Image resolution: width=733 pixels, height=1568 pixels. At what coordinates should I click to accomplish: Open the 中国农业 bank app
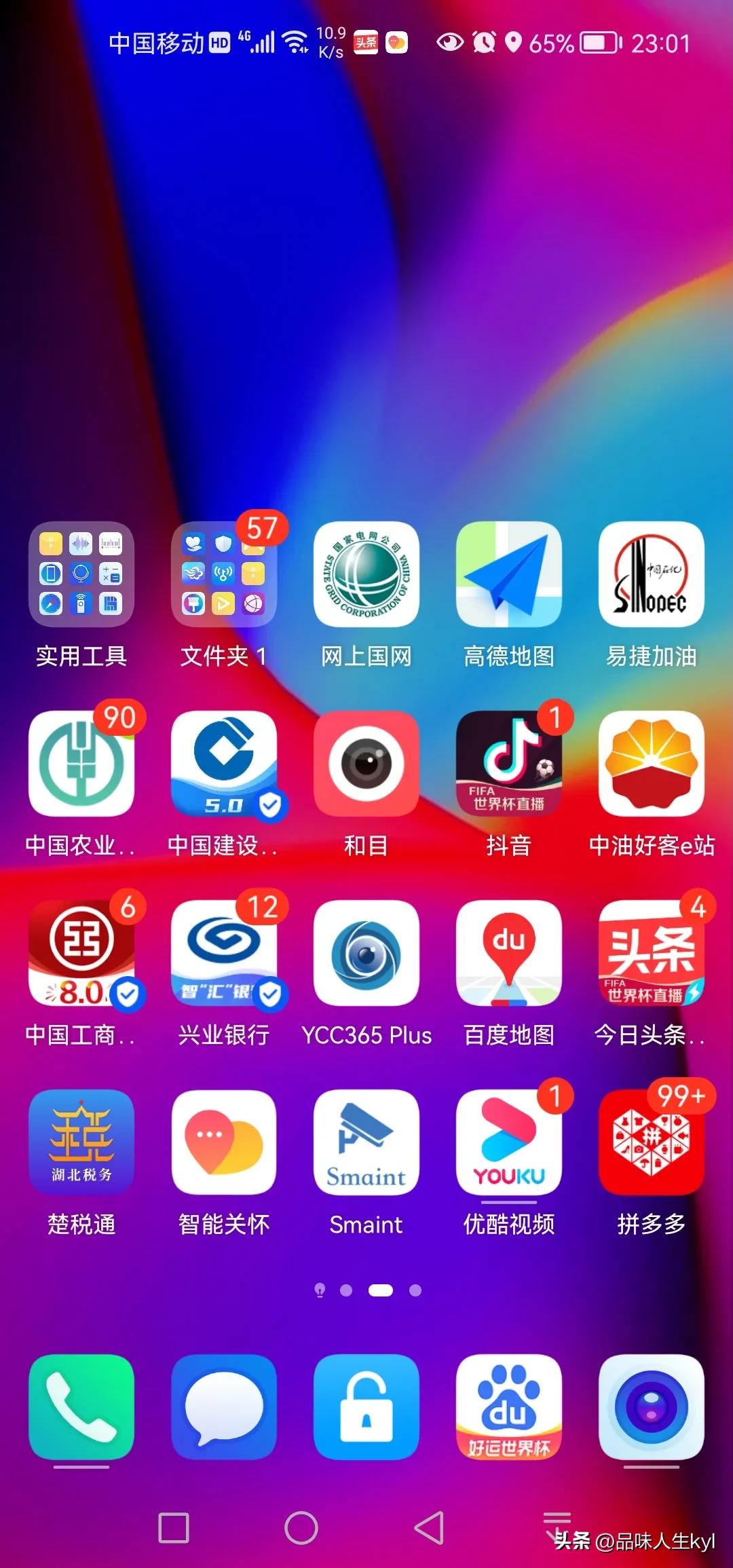point(81,764)
